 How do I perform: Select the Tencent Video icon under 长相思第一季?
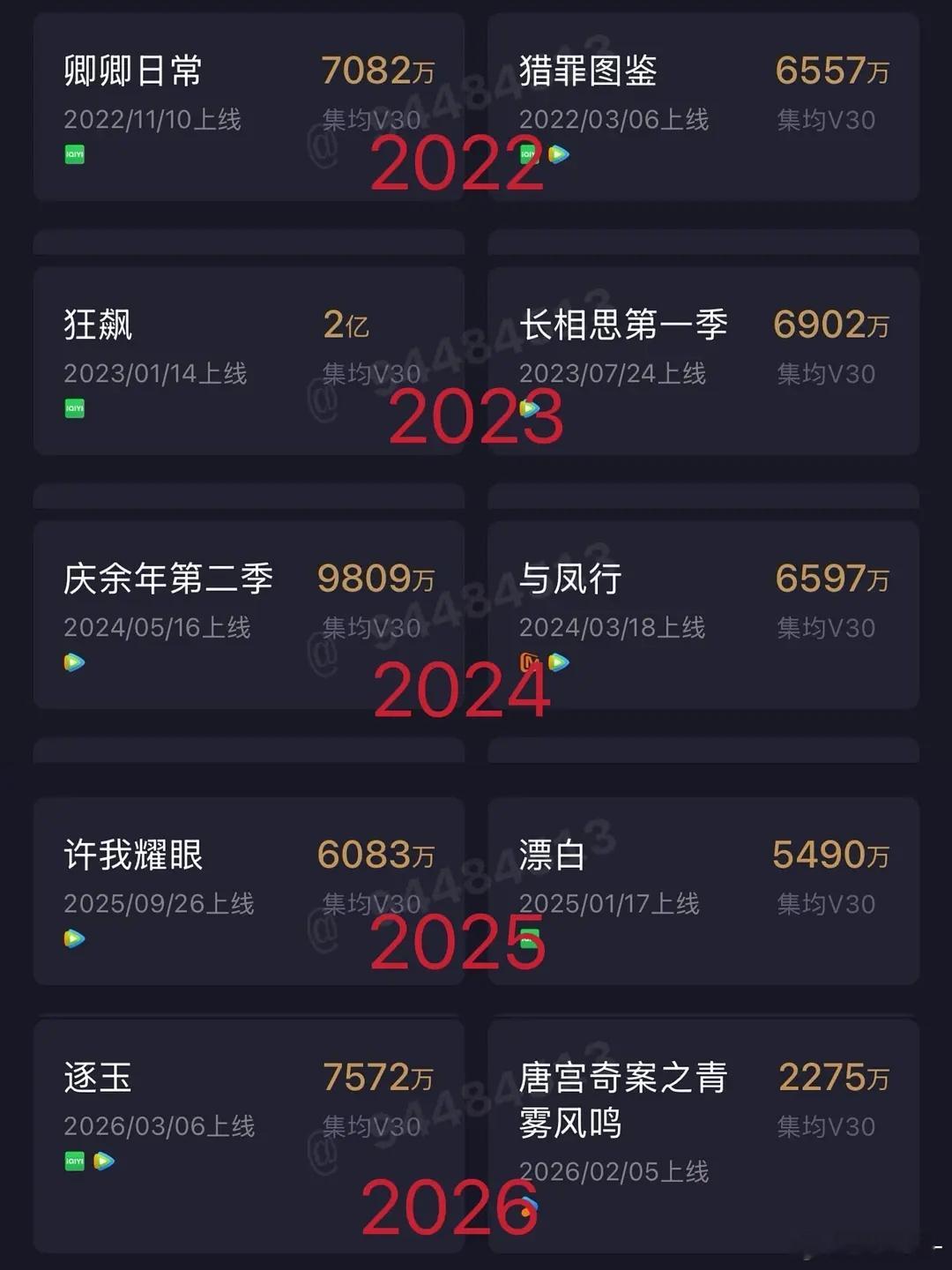[531, 407]
